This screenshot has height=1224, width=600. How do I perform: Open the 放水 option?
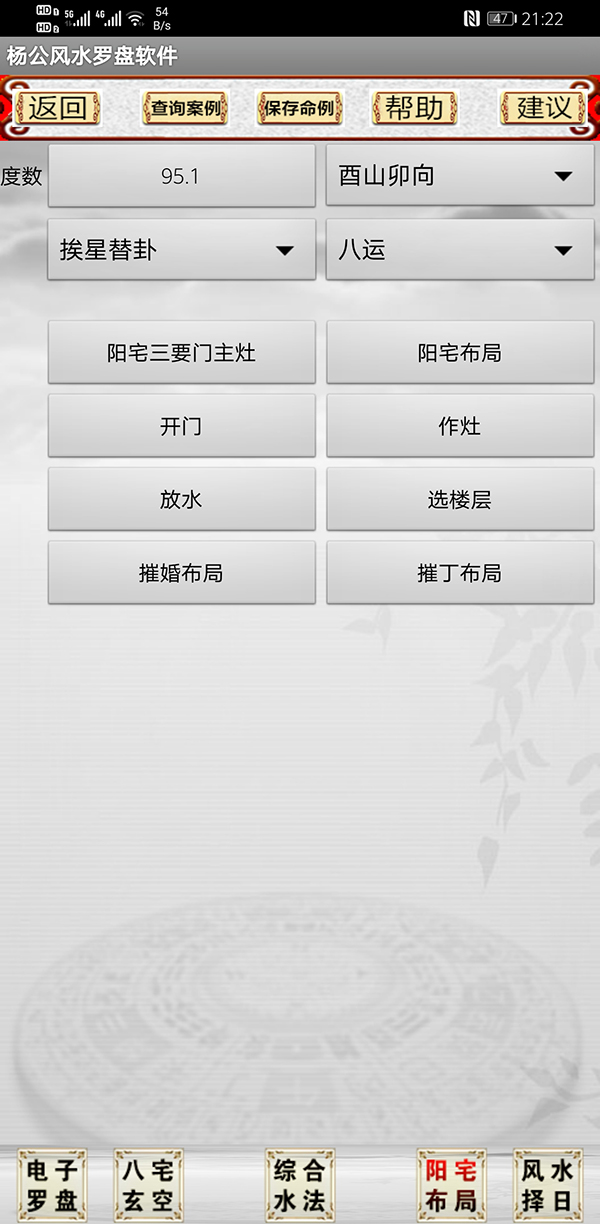[x=181, y=499]
